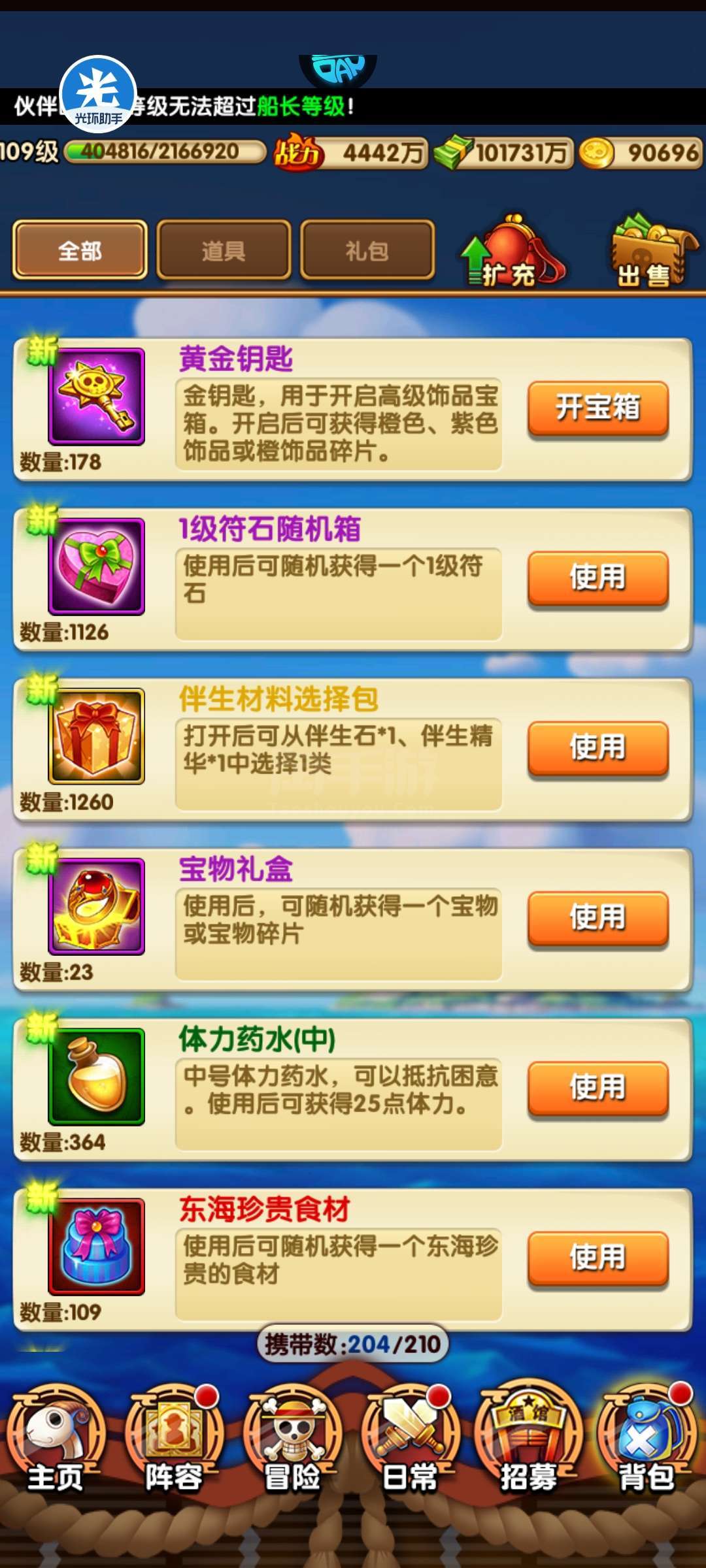Use the 伴生材料选择包 item

coord(598,748)
